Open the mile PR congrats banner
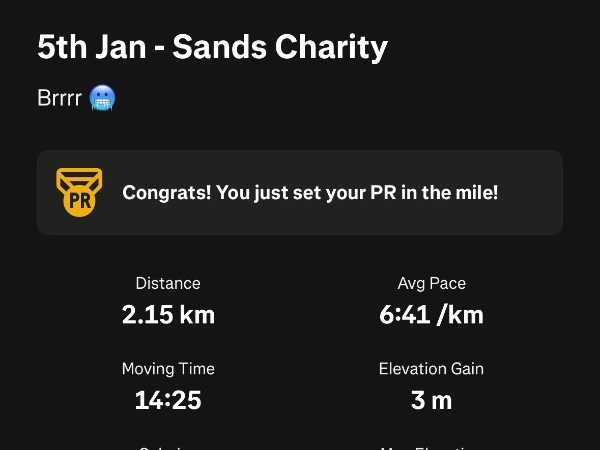The image size is (600, 450). click(x=300, y=193)
